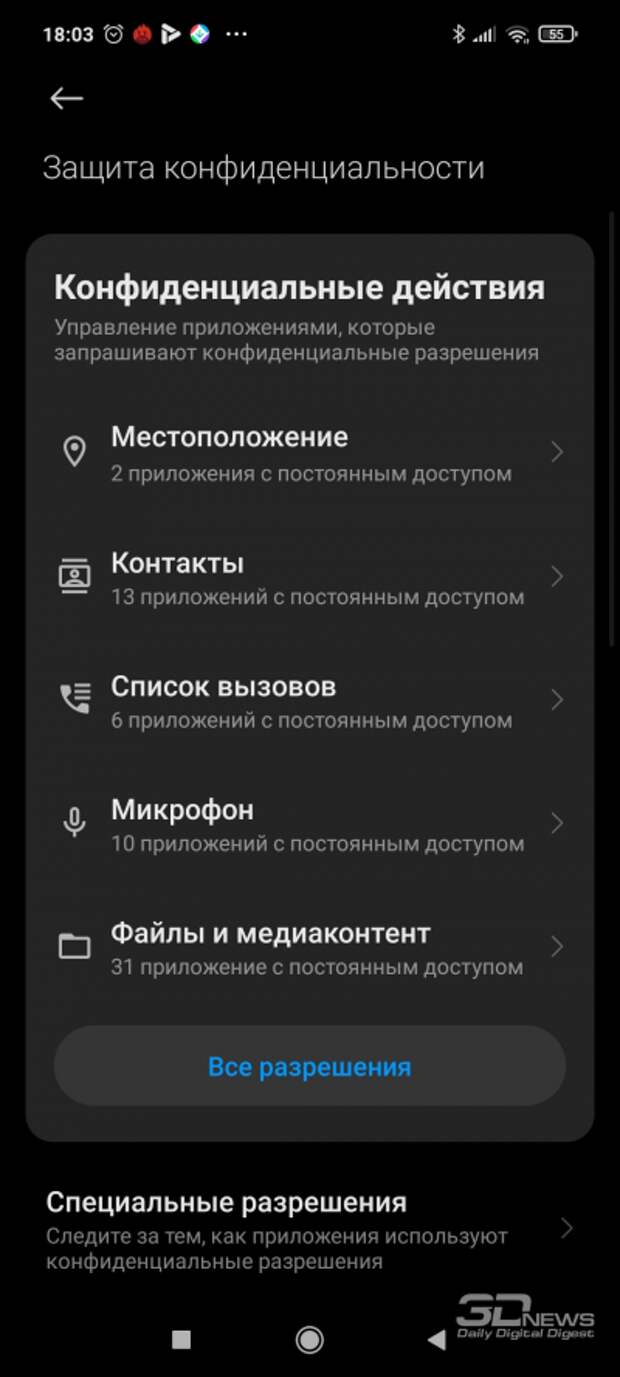
Task: Tap the Все разрешения button
Action: tap(309, 1067)
